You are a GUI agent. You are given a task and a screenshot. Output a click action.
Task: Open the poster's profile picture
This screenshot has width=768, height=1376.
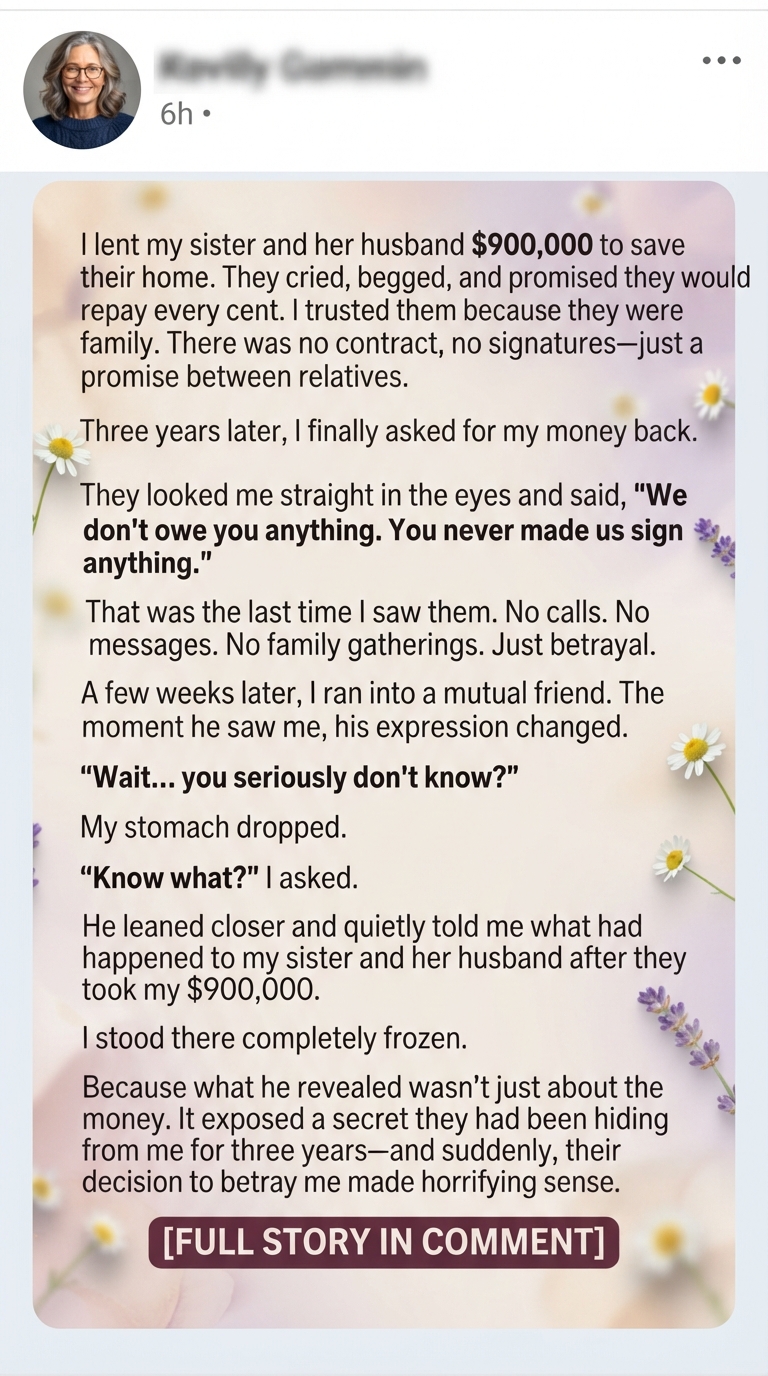(82, 90)
